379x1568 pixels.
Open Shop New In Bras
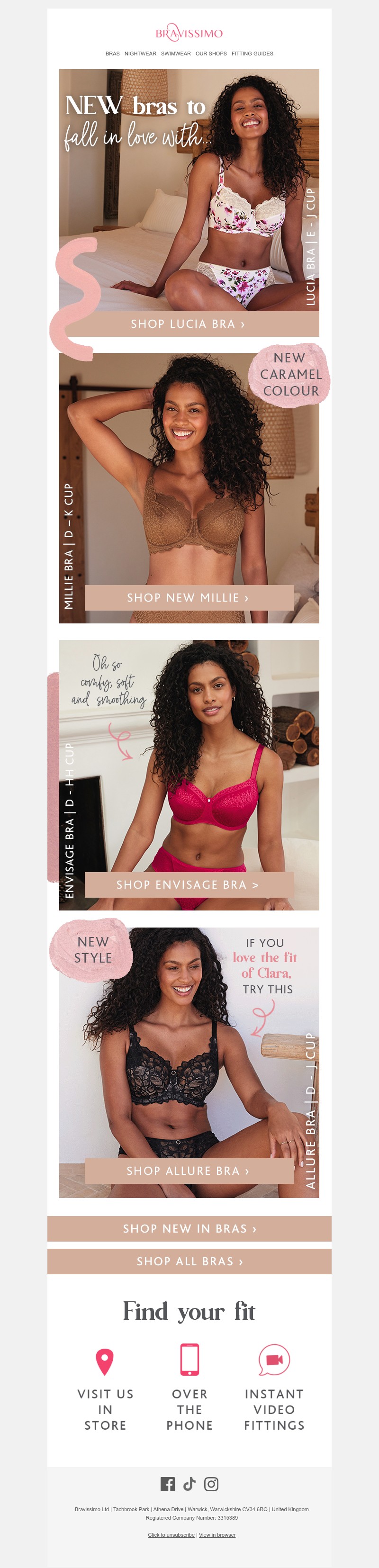(x=189, y=1228)
